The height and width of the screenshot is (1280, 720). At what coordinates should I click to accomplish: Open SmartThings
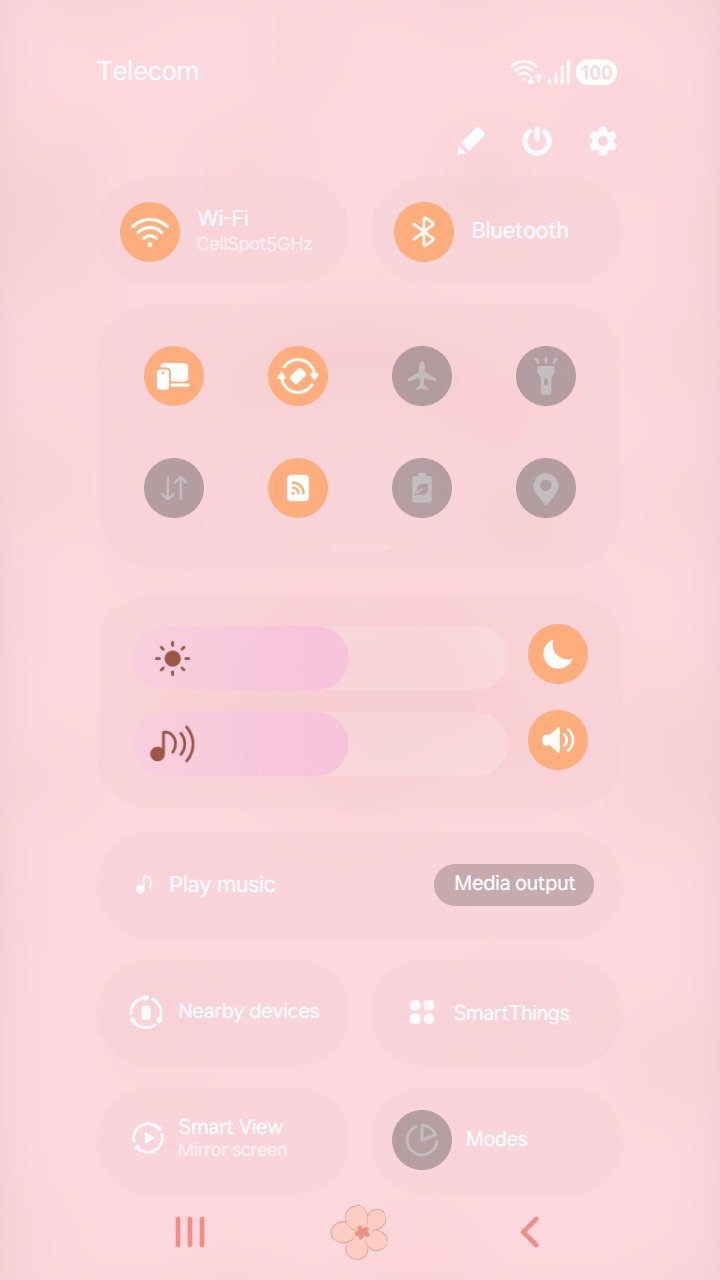pos(496,1012)
